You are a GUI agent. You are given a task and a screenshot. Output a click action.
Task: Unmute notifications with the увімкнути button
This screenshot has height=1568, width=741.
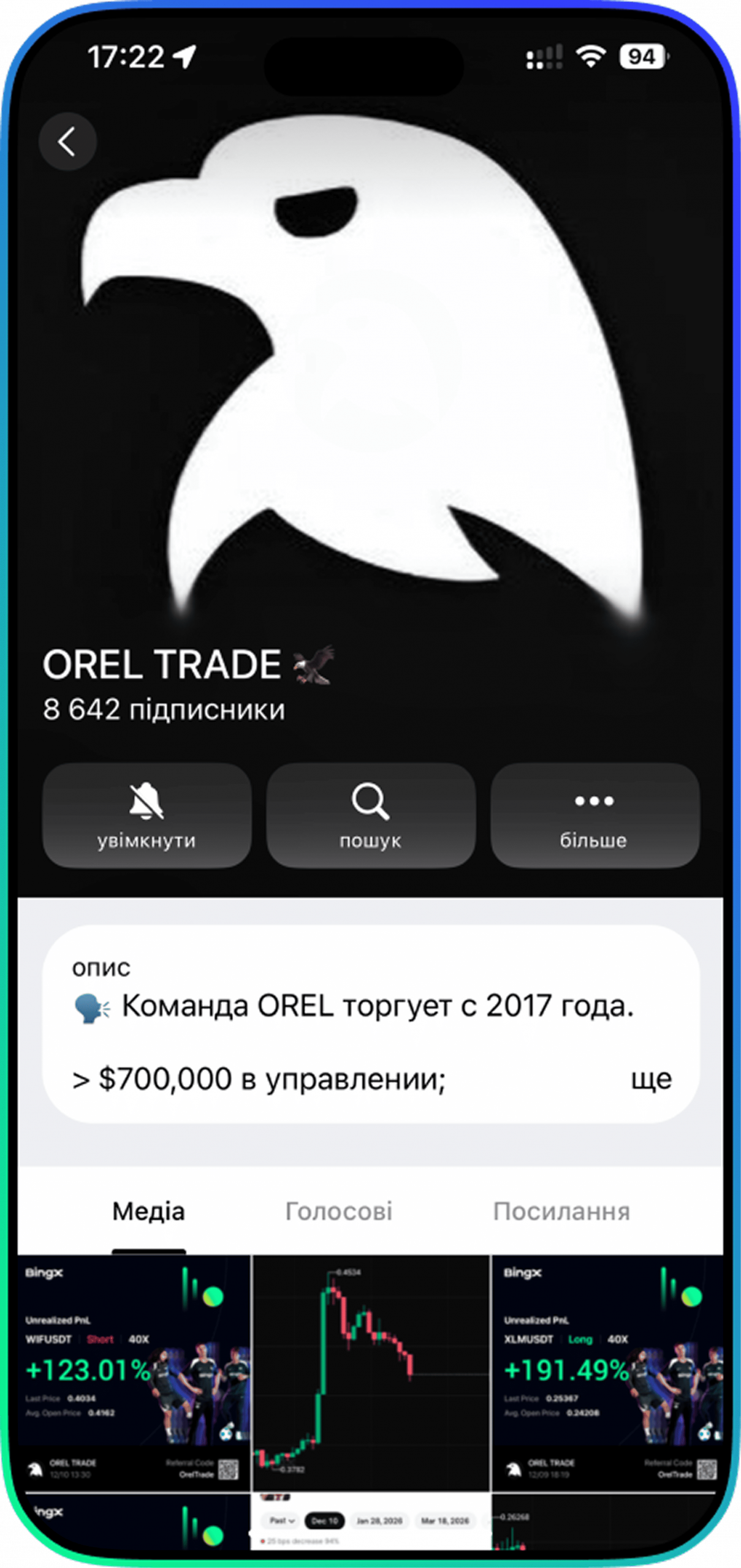coord(146,815)
